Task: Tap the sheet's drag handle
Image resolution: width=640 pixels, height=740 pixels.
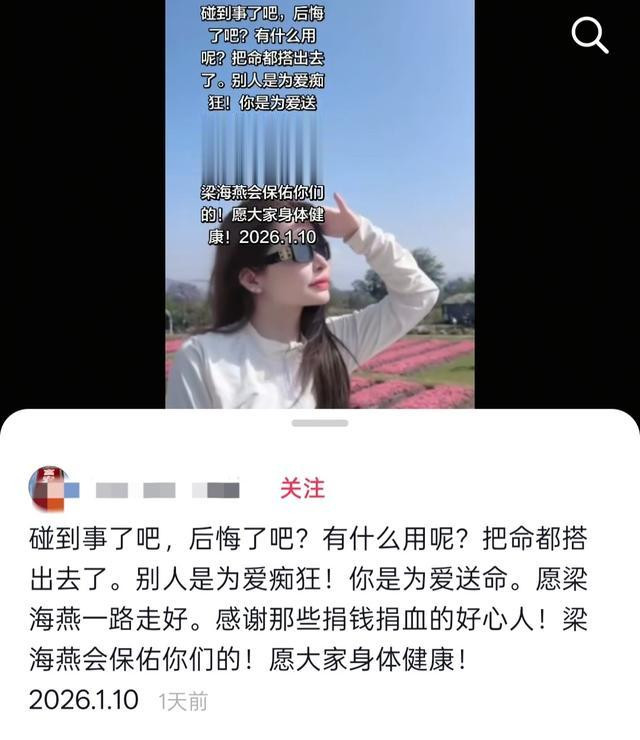Action: [x=320, y=422]
